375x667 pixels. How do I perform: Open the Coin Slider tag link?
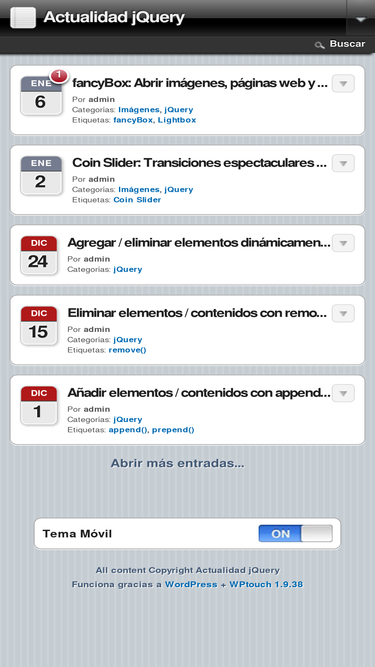137,200
